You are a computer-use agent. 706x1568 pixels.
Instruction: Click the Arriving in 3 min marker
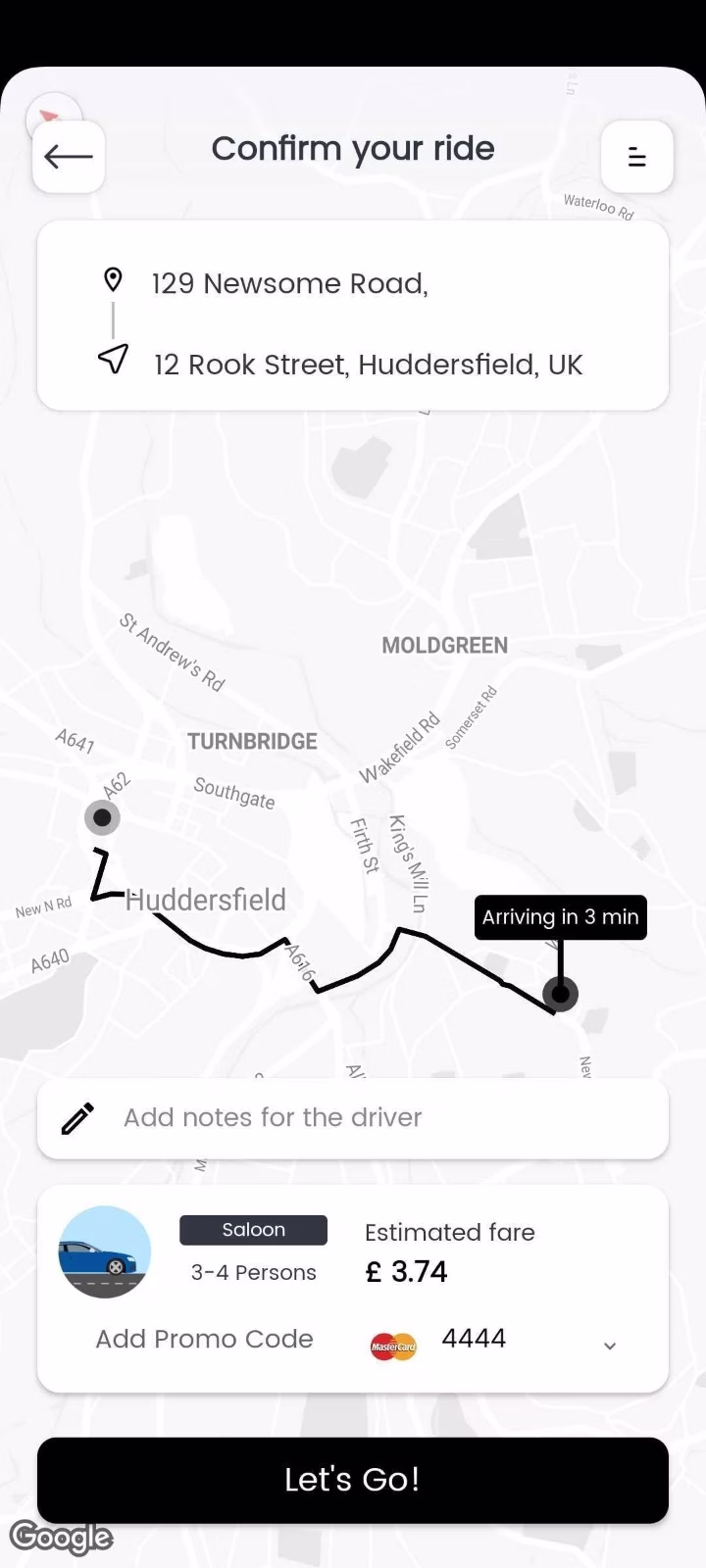560,917
